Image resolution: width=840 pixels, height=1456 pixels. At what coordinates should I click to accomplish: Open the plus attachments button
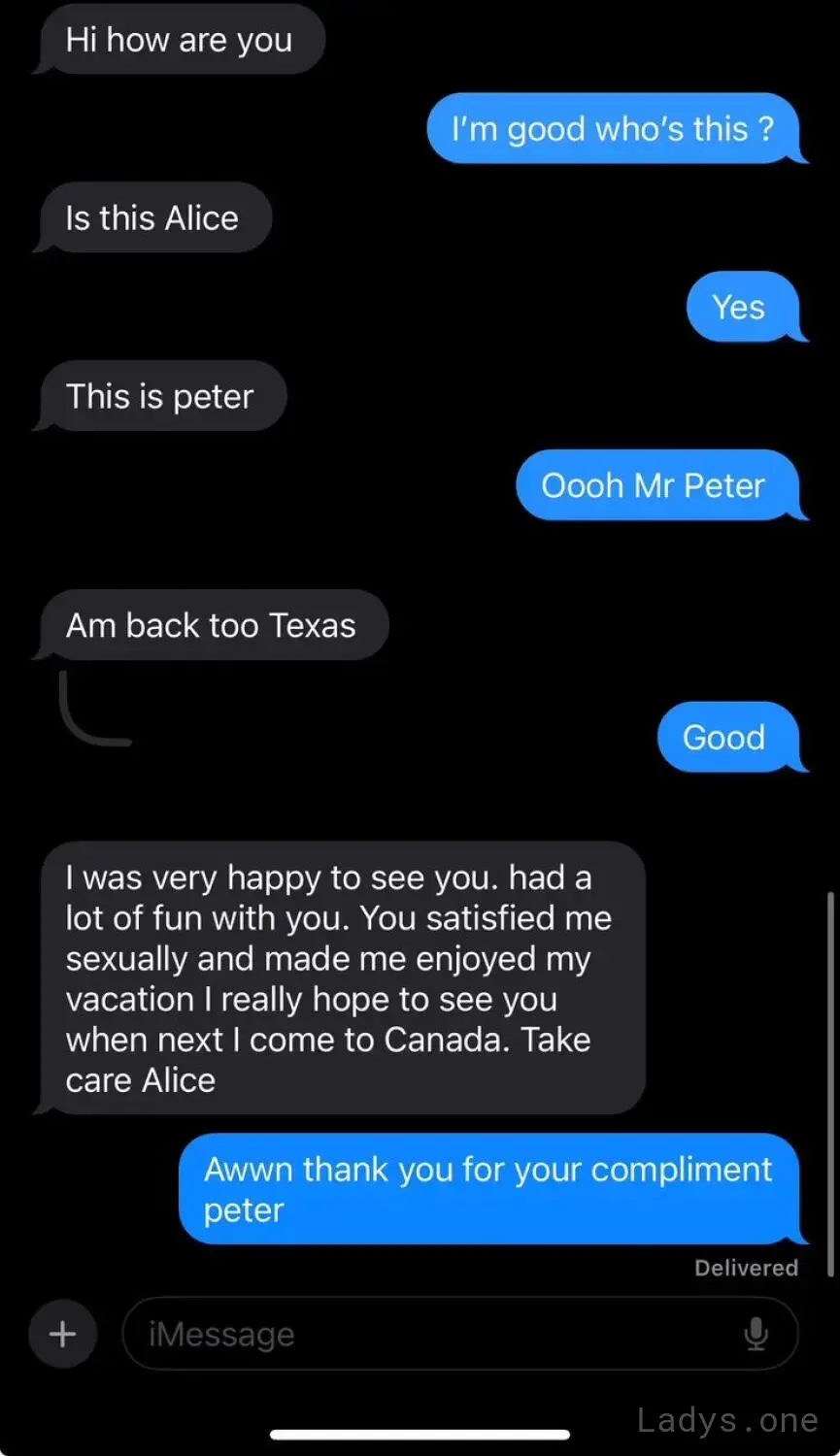coord(62,1334)
